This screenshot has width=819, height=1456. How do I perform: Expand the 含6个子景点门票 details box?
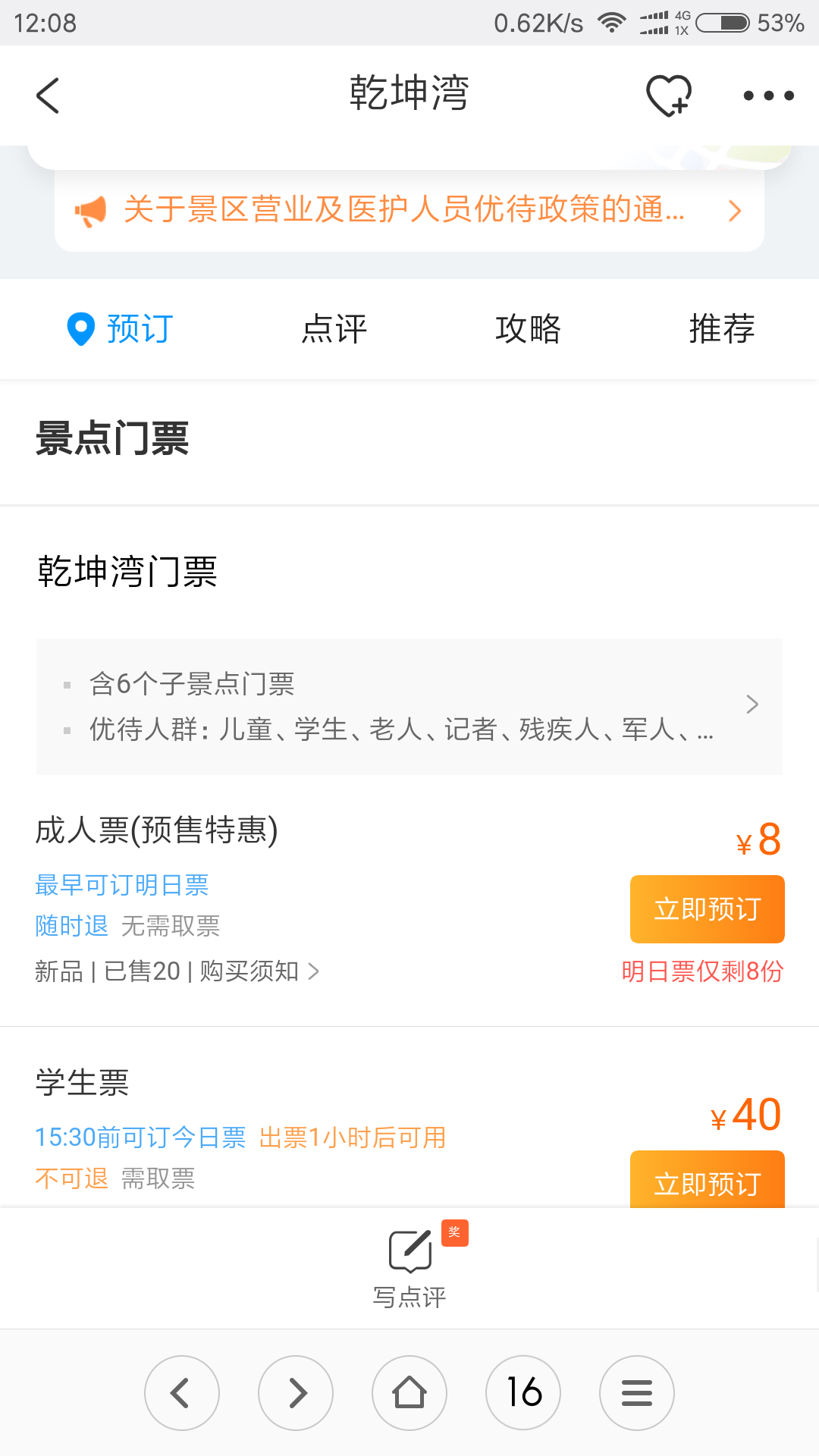tap(409, 706)
